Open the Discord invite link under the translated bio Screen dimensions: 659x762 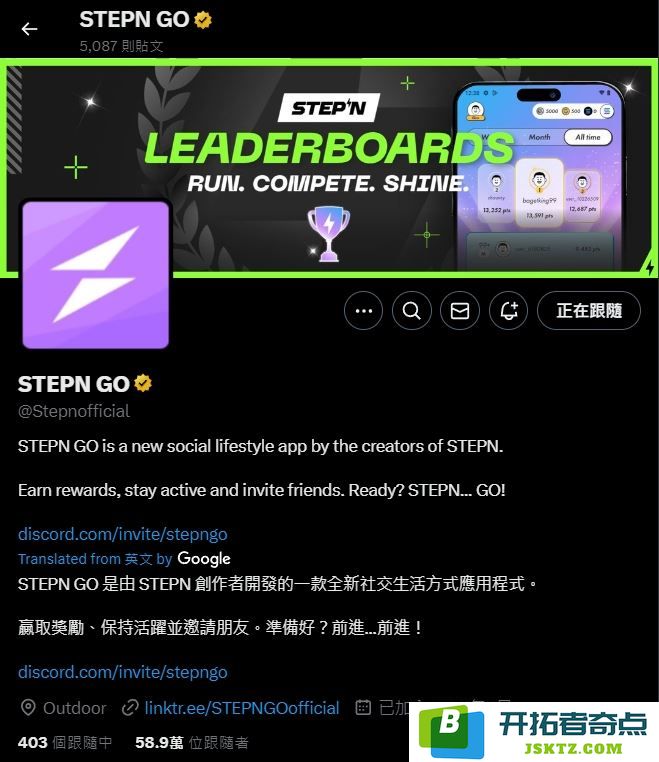[122, 672]
